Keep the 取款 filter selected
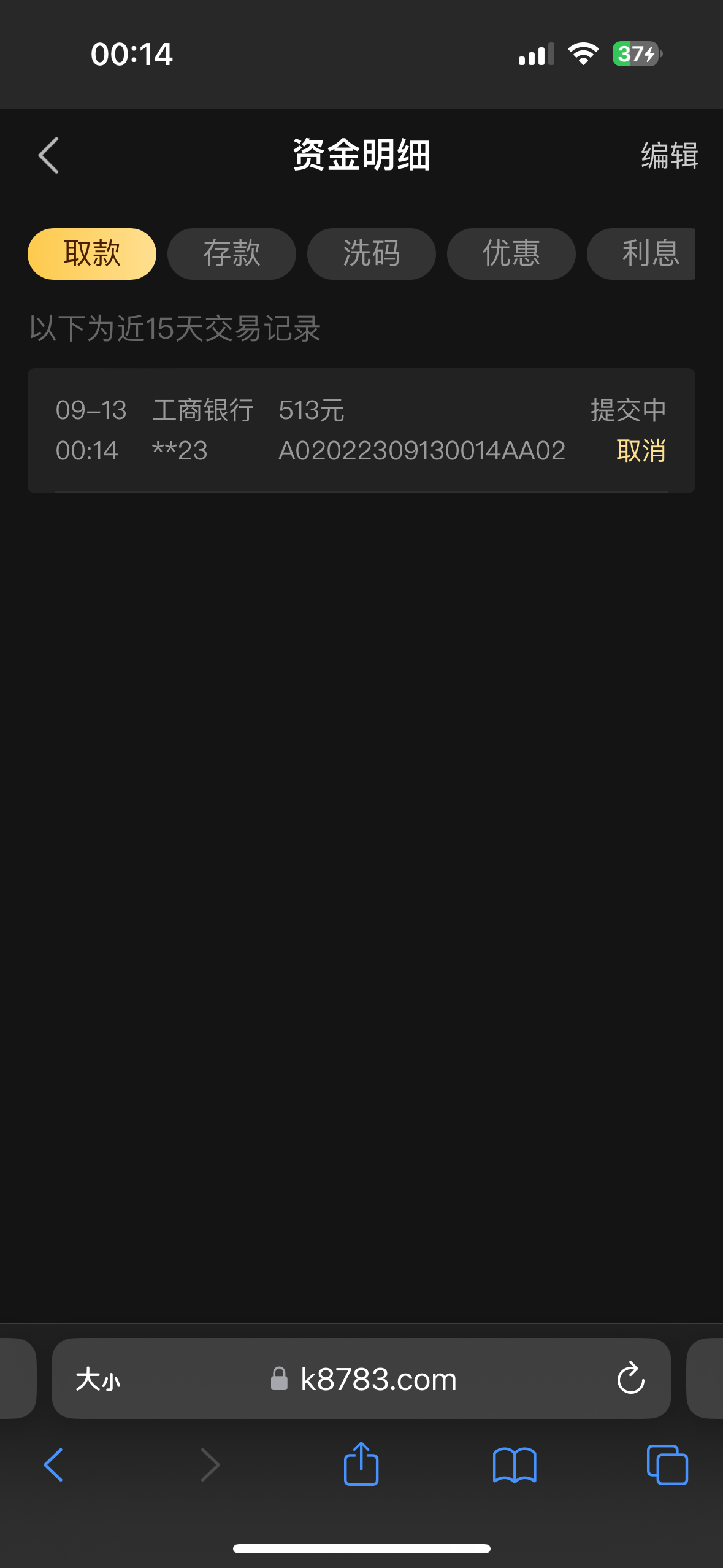Screen dimensions: 723x1568 [x=91, y=253]
